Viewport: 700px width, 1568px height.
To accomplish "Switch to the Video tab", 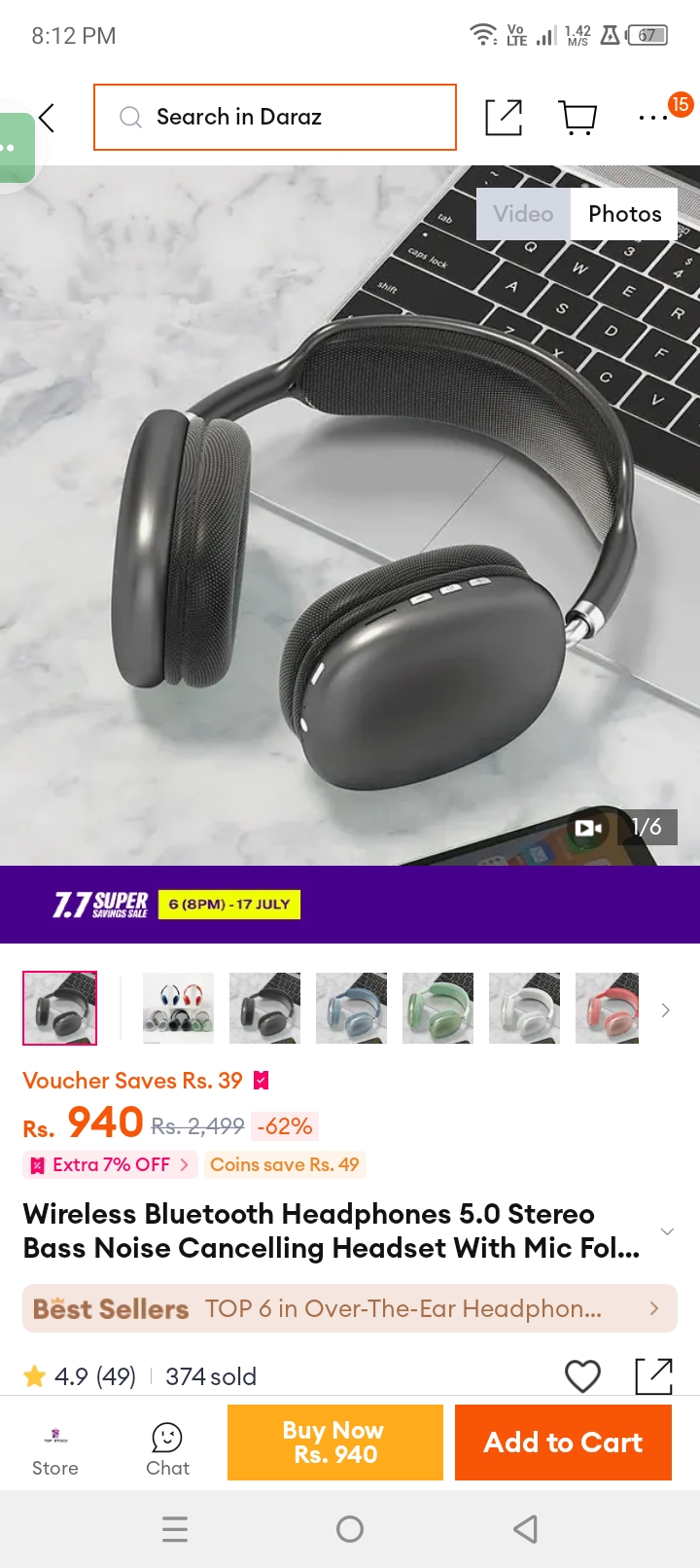I will 523,214.
